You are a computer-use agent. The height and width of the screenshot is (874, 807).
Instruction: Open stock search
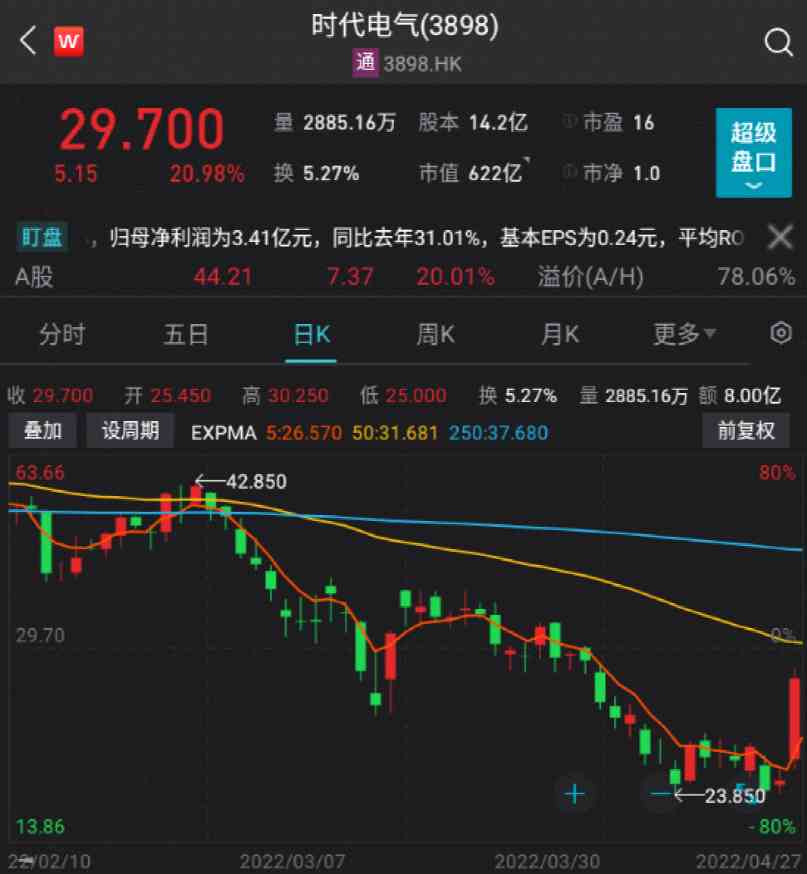click(777, 41)
